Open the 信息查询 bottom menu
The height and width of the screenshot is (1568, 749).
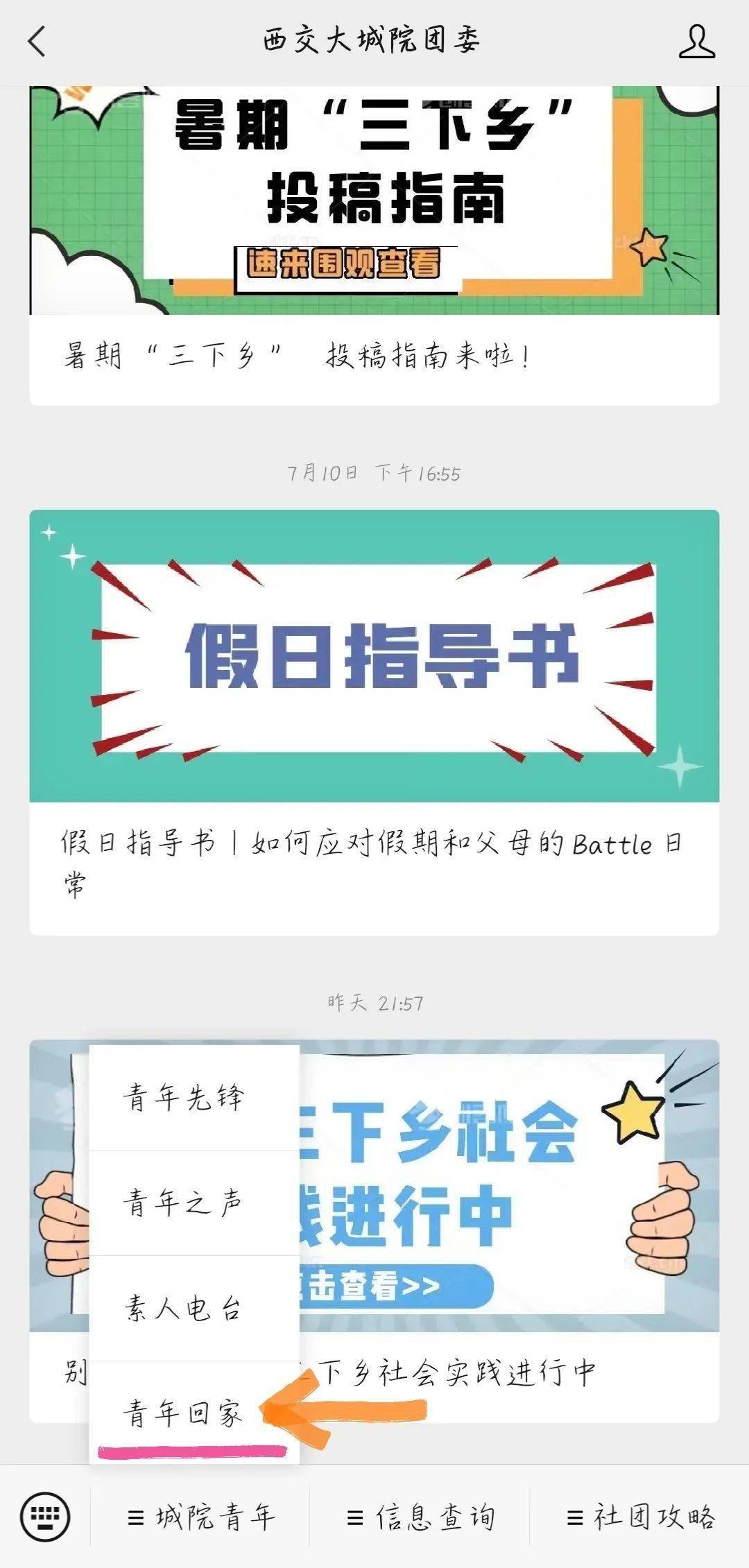click(x=420, y=1517)
